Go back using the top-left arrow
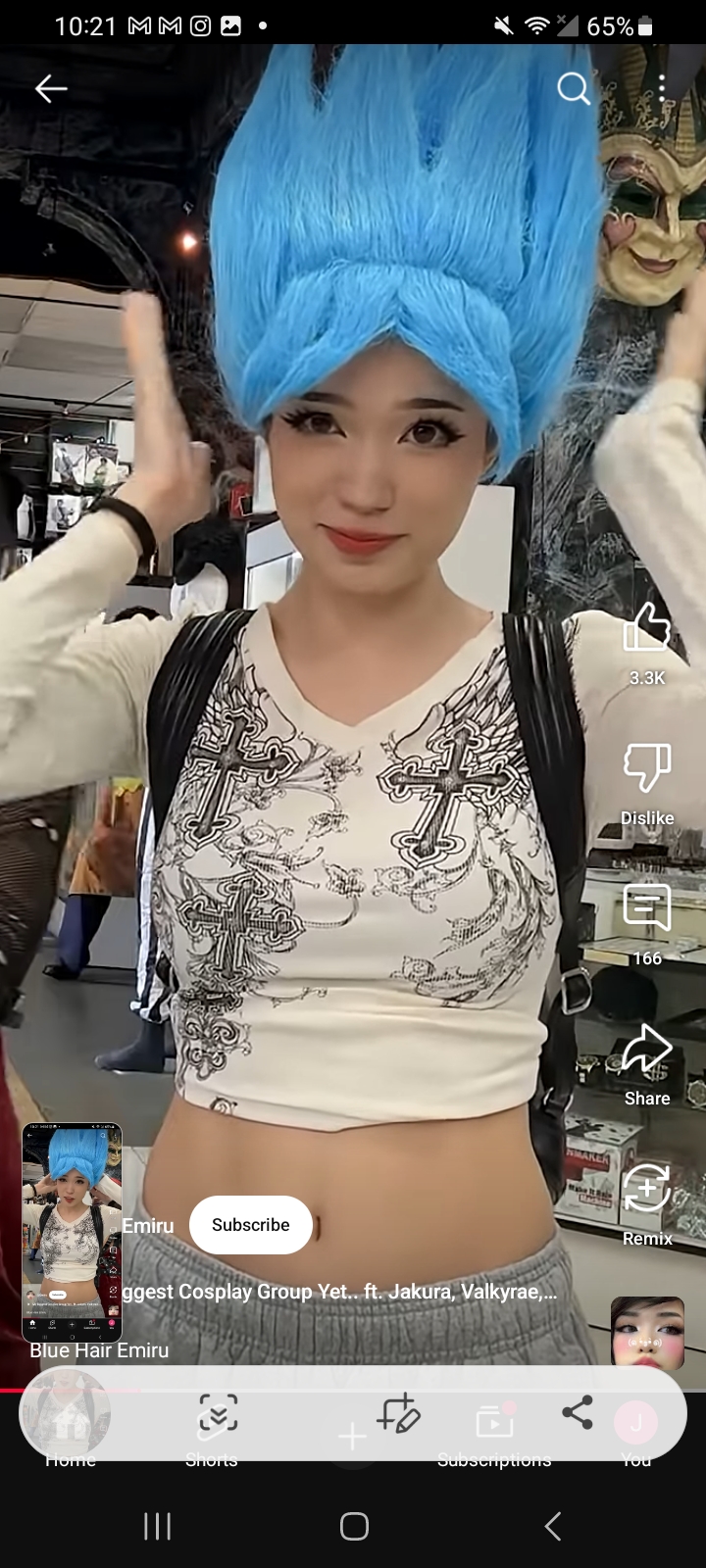The height and width of the screenshot is (1568, 706). coord(51,89)
